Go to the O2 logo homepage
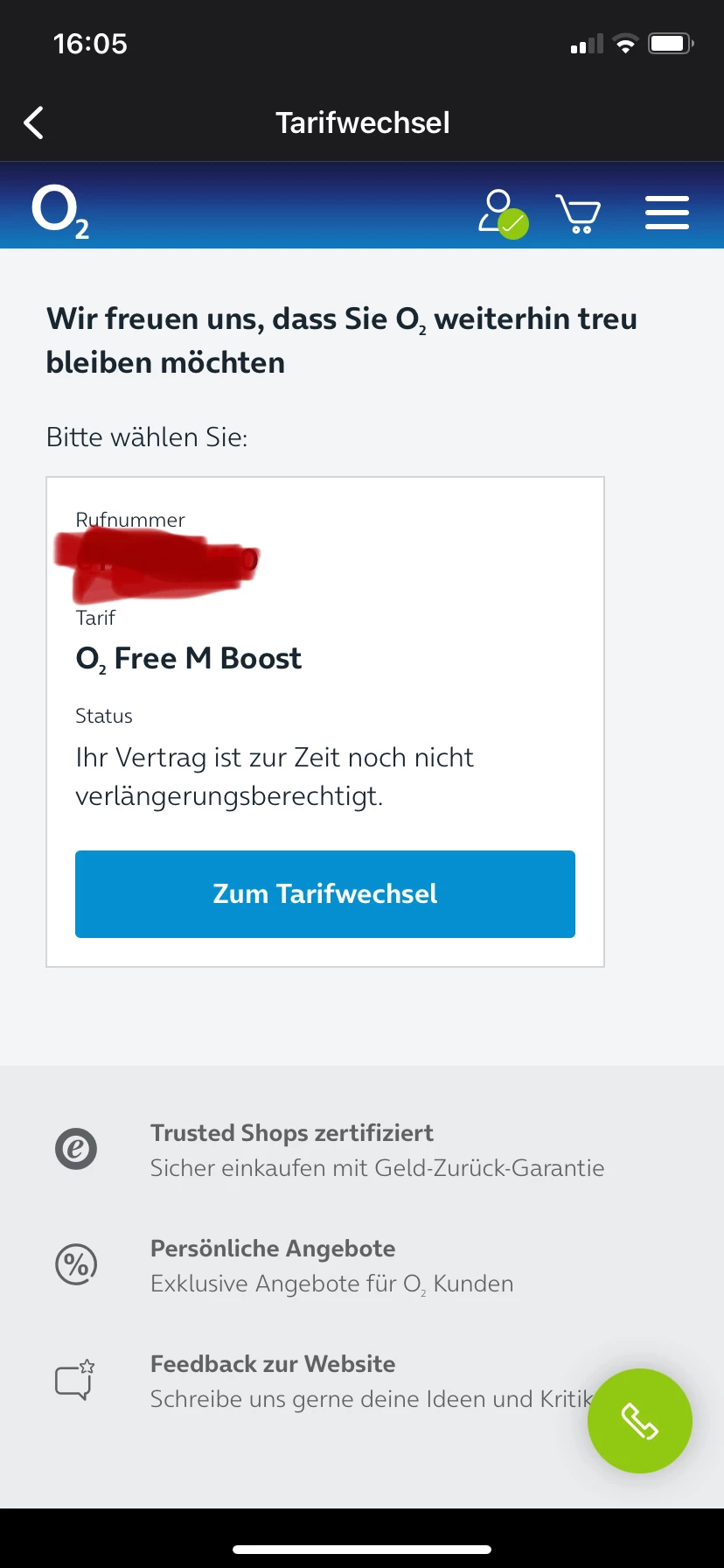724x1568 pixels. coord(59,213)
